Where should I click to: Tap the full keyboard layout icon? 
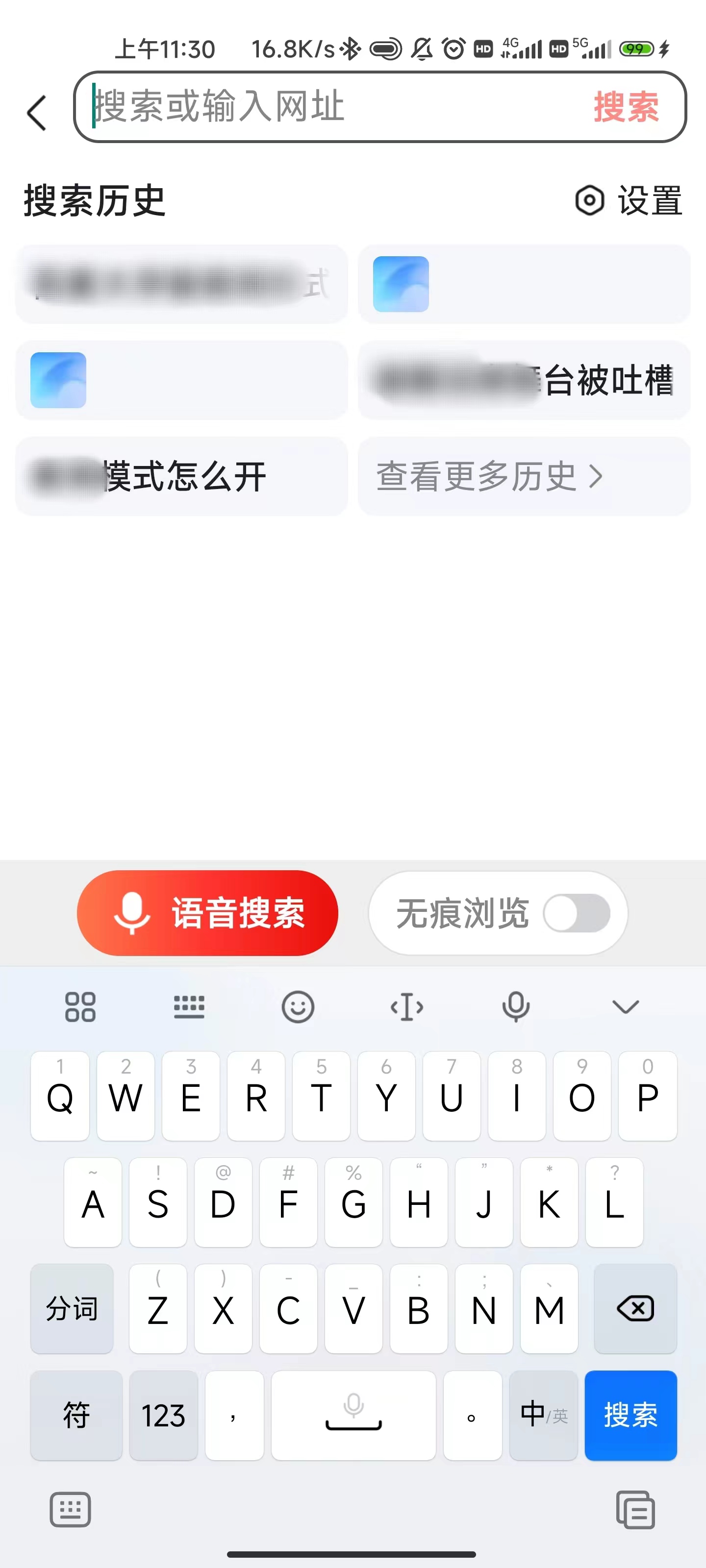pyautogui.click(x=189, y=1007)
